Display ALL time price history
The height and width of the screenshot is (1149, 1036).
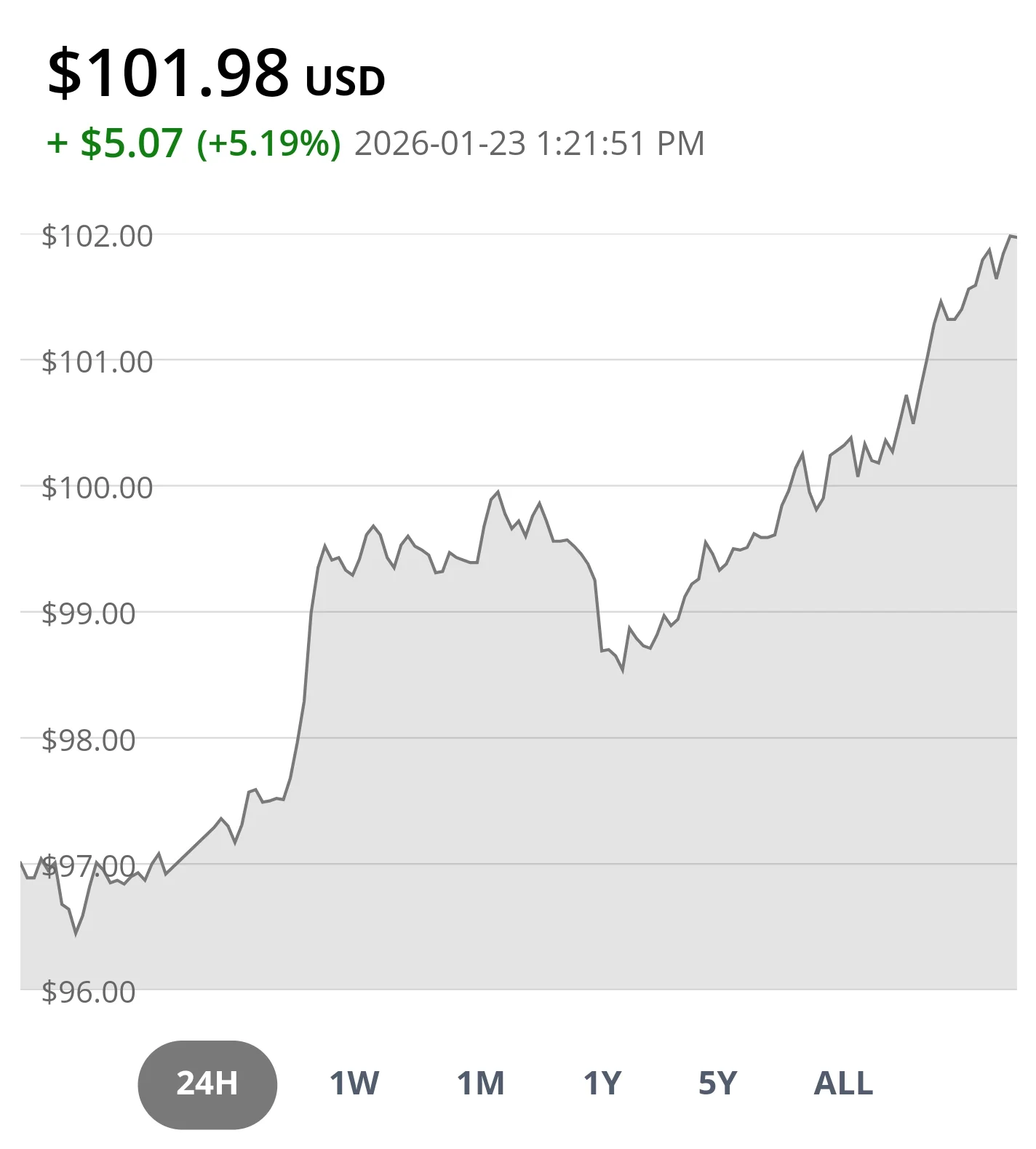tap(843, 1084)
